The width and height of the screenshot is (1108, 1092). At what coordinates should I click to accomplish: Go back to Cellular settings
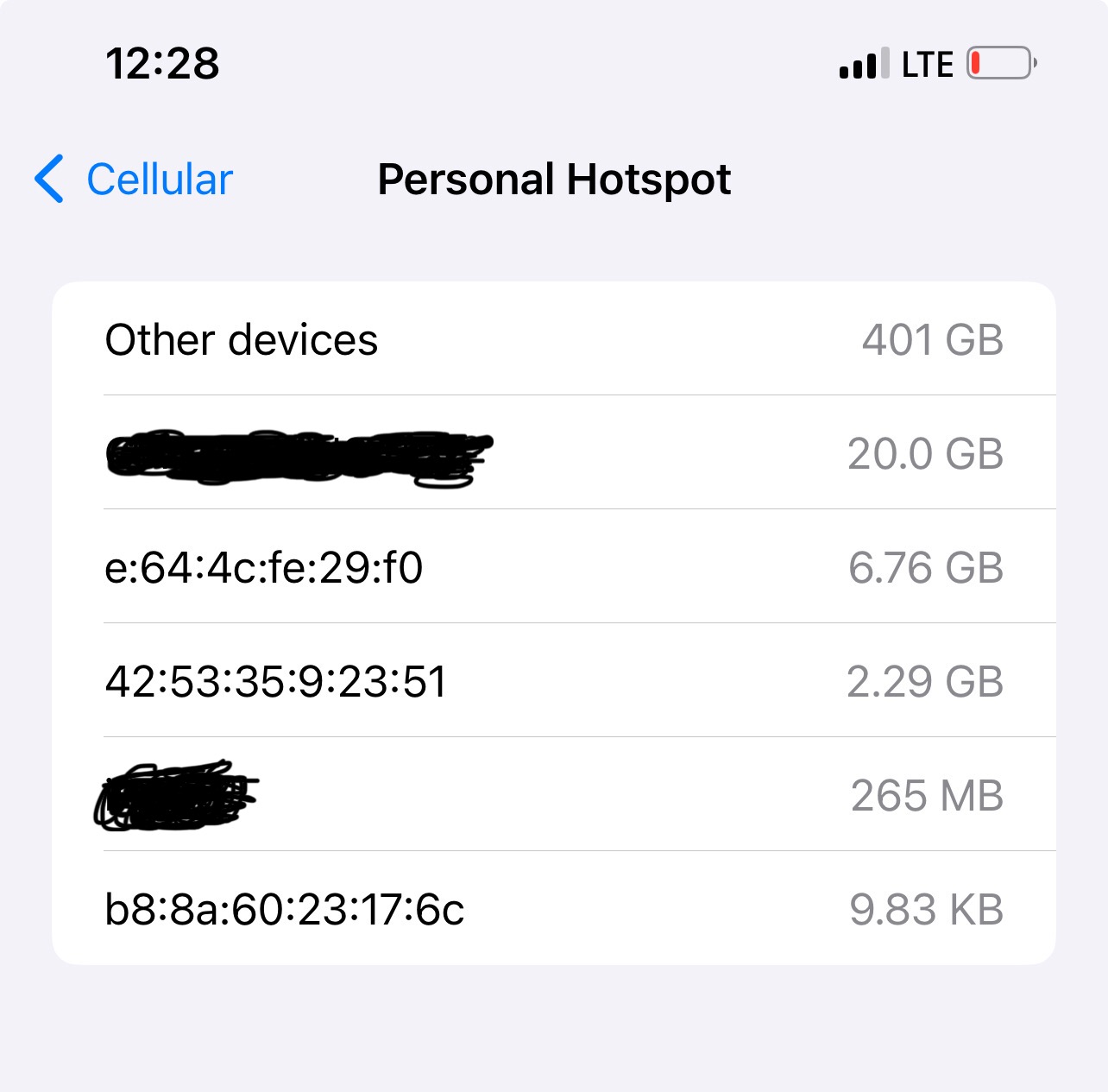pyautogui.click(x=134, y=180)
